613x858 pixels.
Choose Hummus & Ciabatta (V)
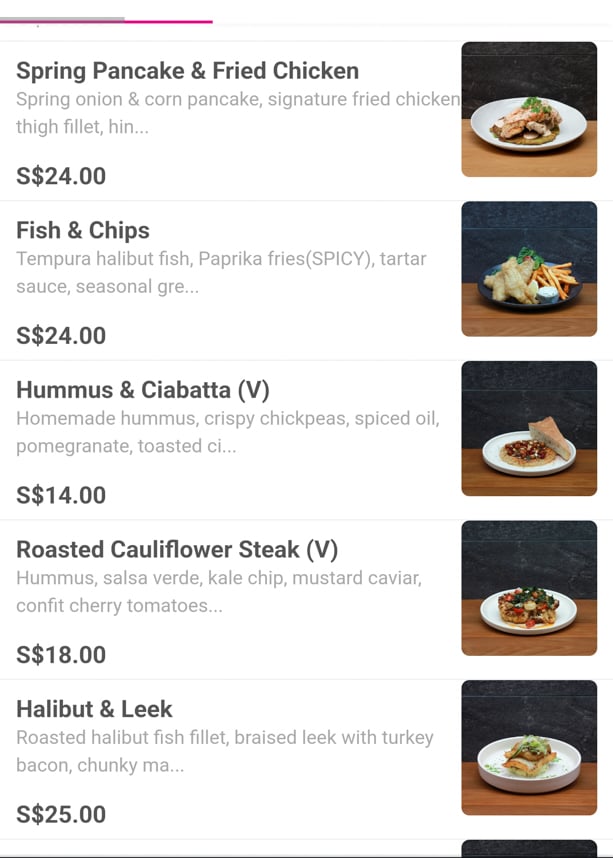click(143, 390)
